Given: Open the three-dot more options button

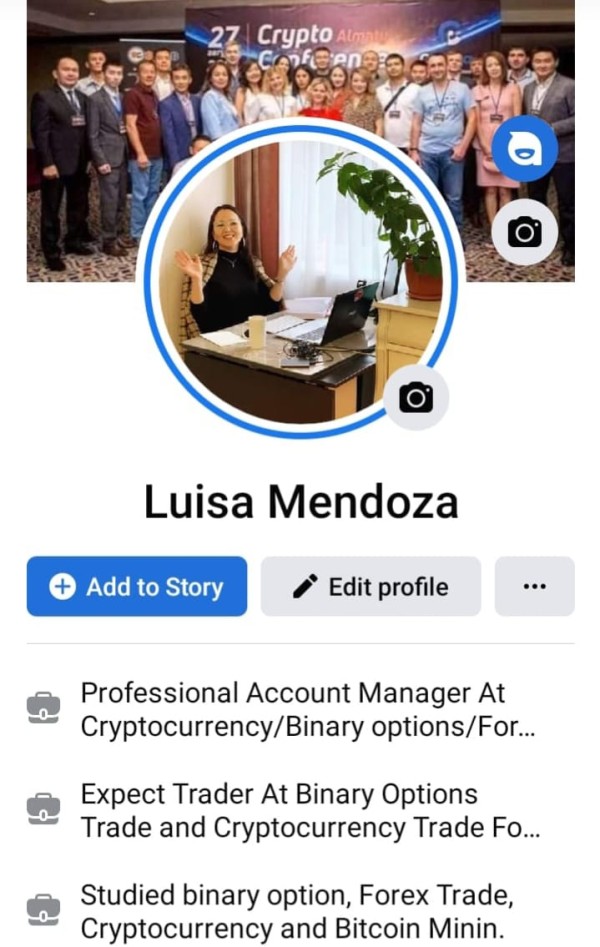Looking at the screenshot, I should [534, 586].
